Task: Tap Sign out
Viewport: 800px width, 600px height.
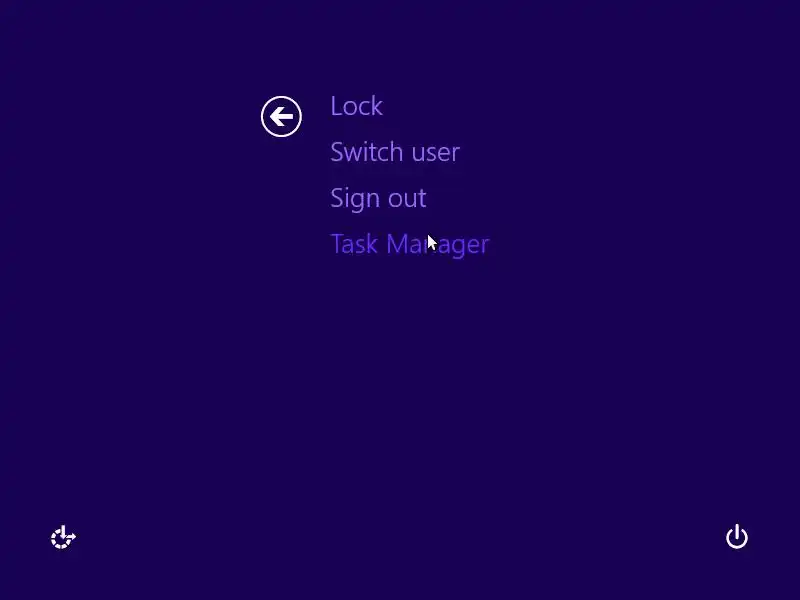Action: [x=378, y=198]
